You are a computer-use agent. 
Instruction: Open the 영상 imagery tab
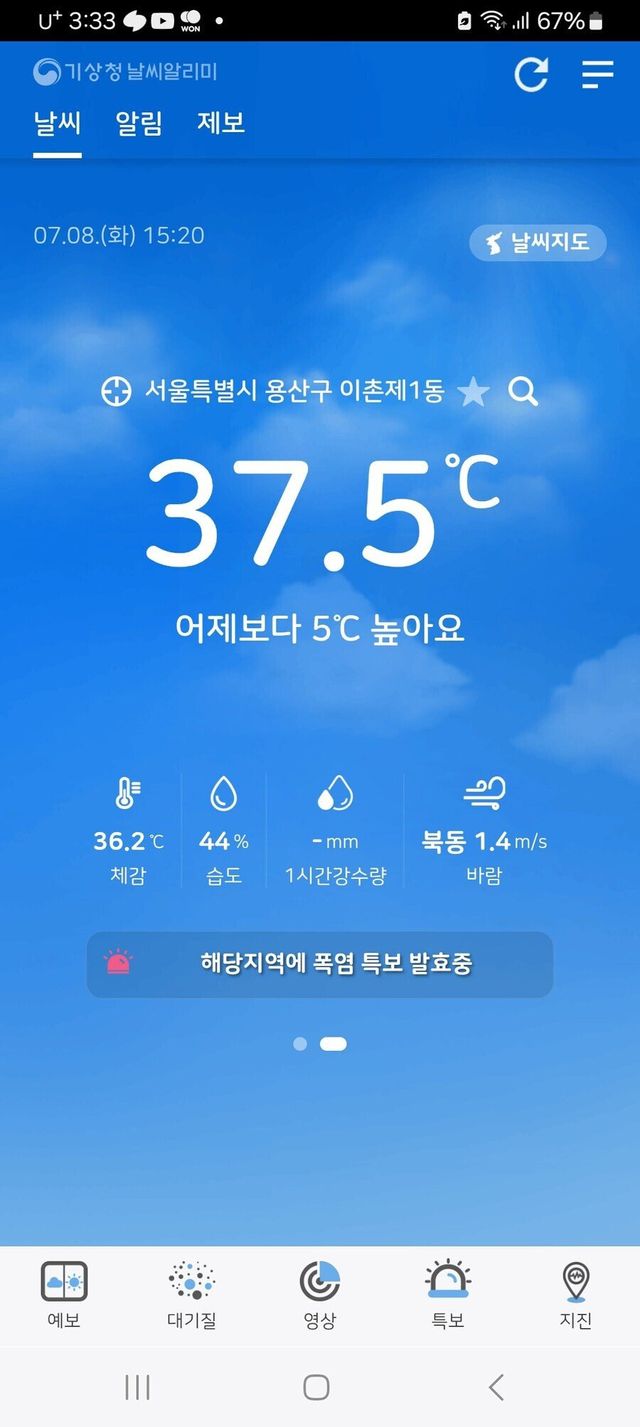(x=320, y=1295)
